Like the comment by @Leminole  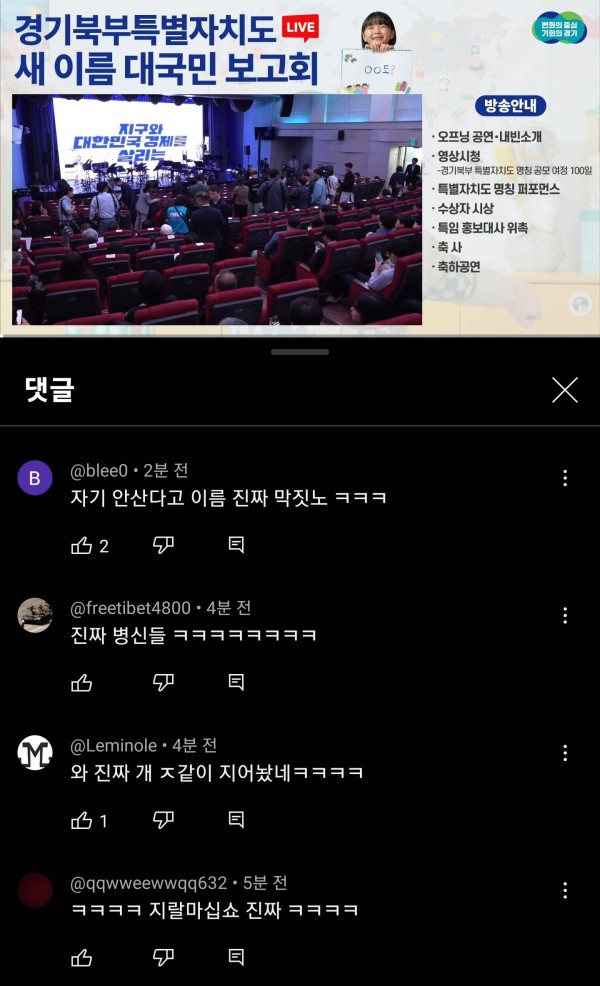pos(82,820)
